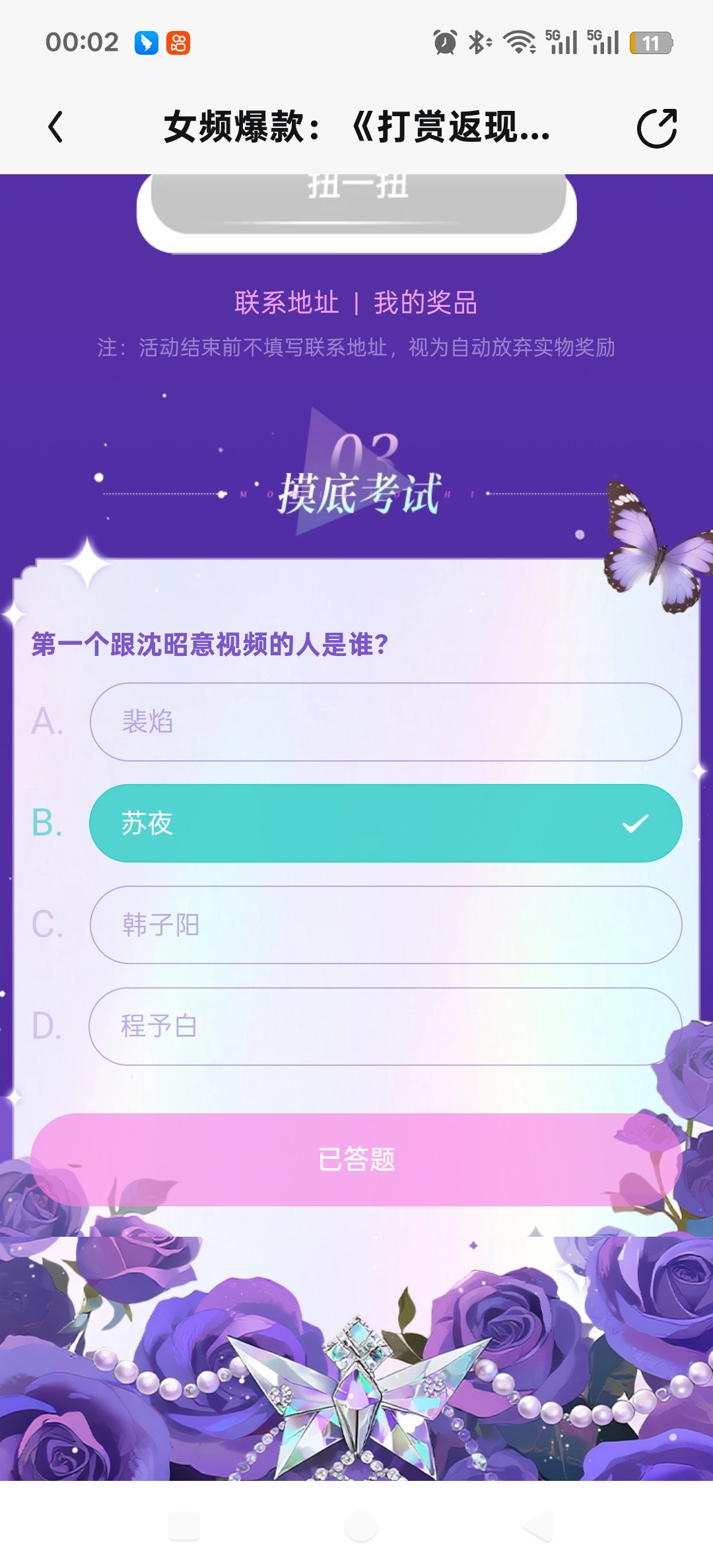This screenshot has width=713, height=1568.
Task: Open the 我的奖品 link
Action: click(x=426, y=303)
